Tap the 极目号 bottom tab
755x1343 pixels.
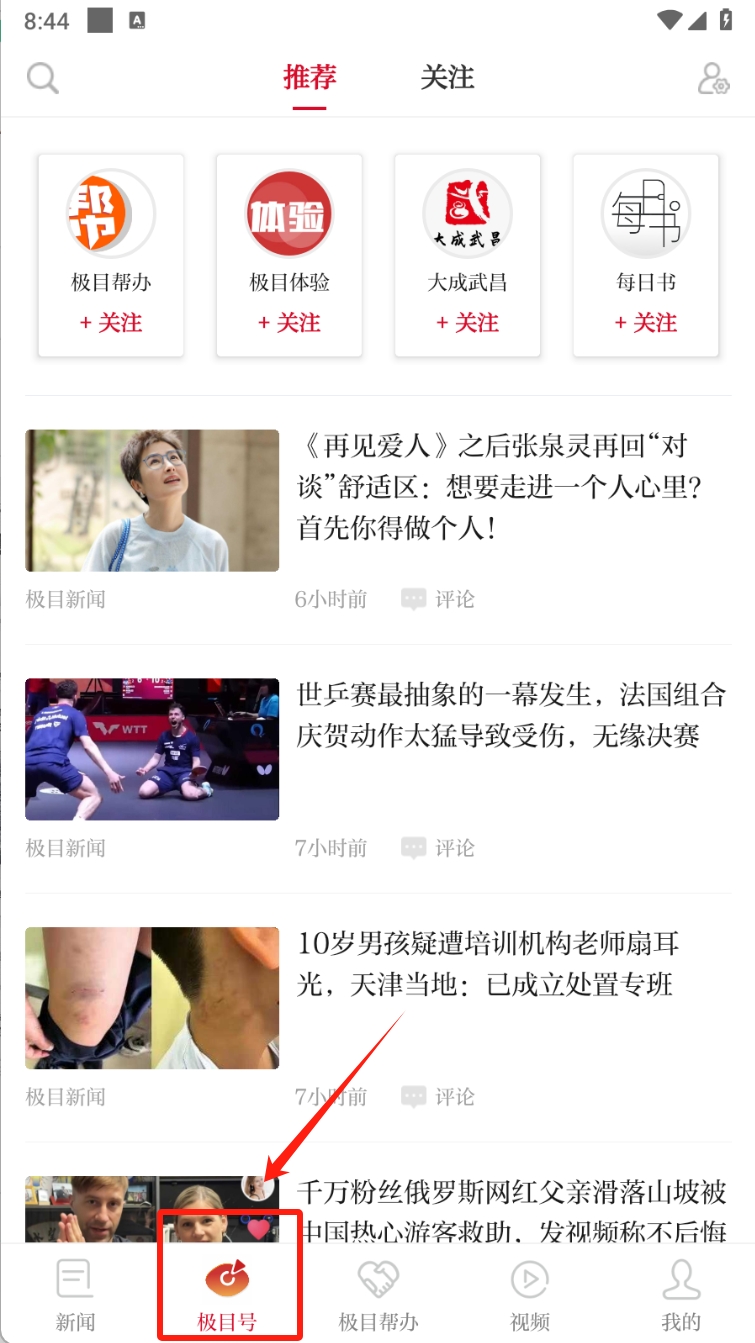tap(227, 1295)
